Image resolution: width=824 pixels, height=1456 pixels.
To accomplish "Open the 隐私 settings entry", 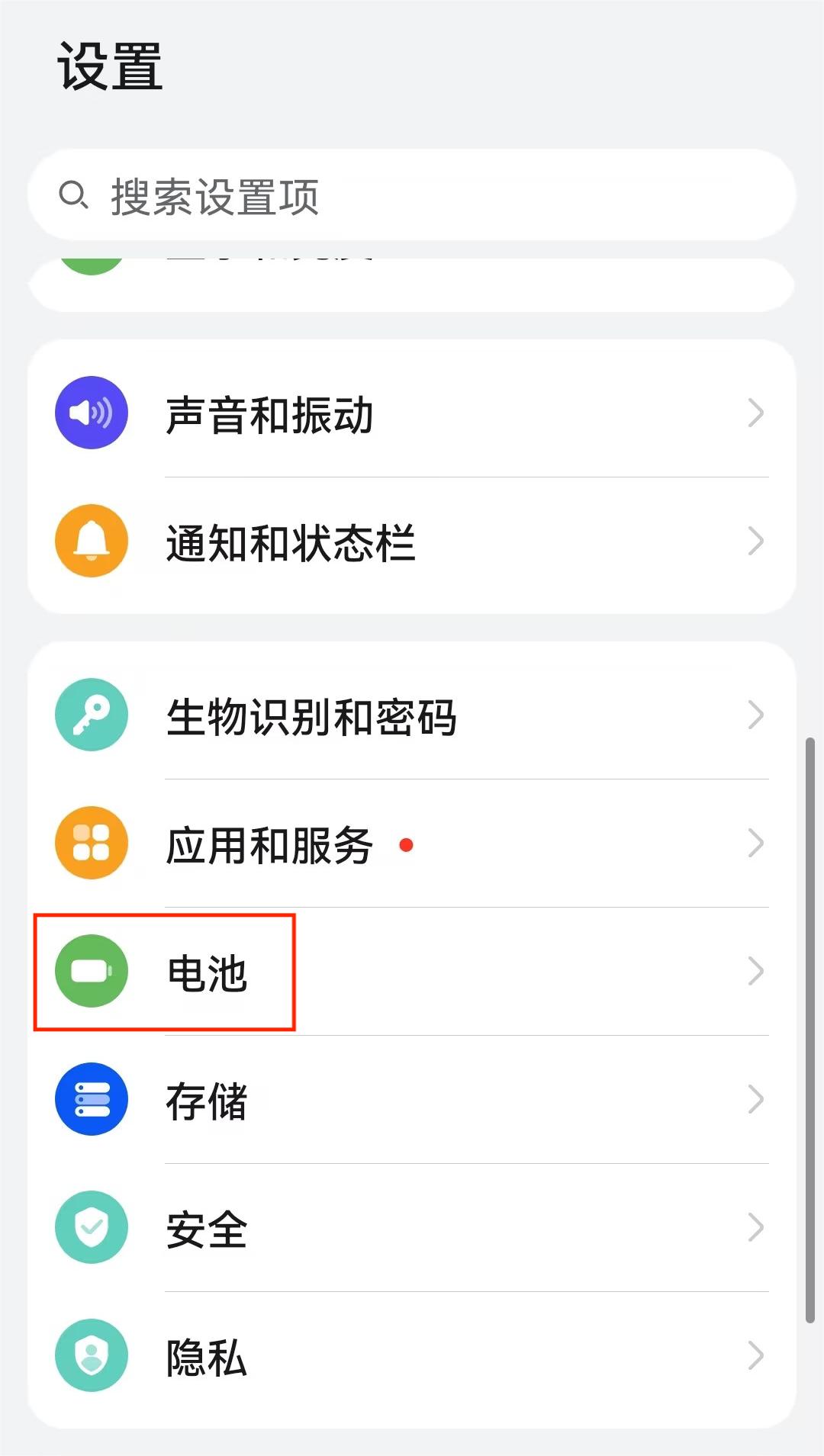I will pyautogui.click(x=412, y=1354).
